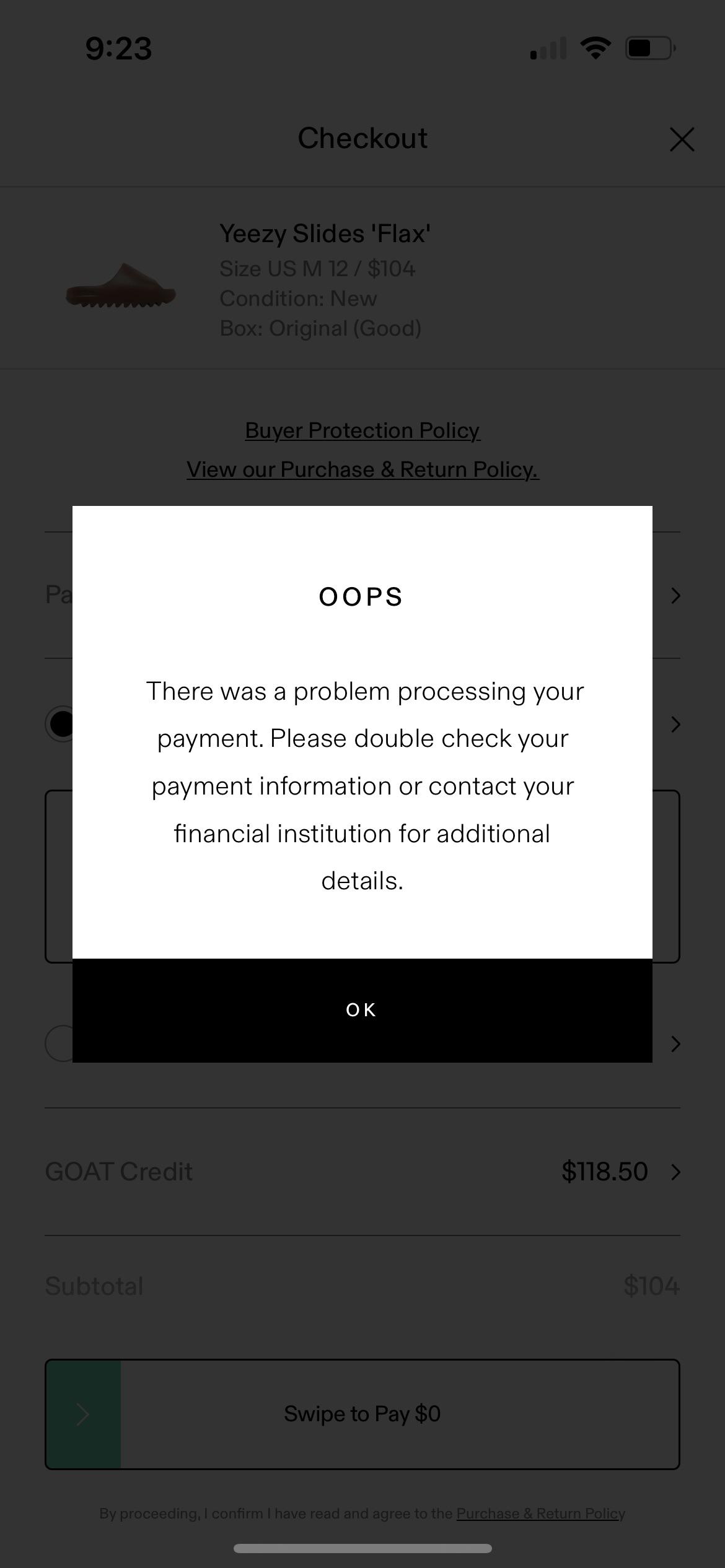View the Purchase & Return Policy
The height and width of the screenshot is (1568, 725).
[362, 469]
